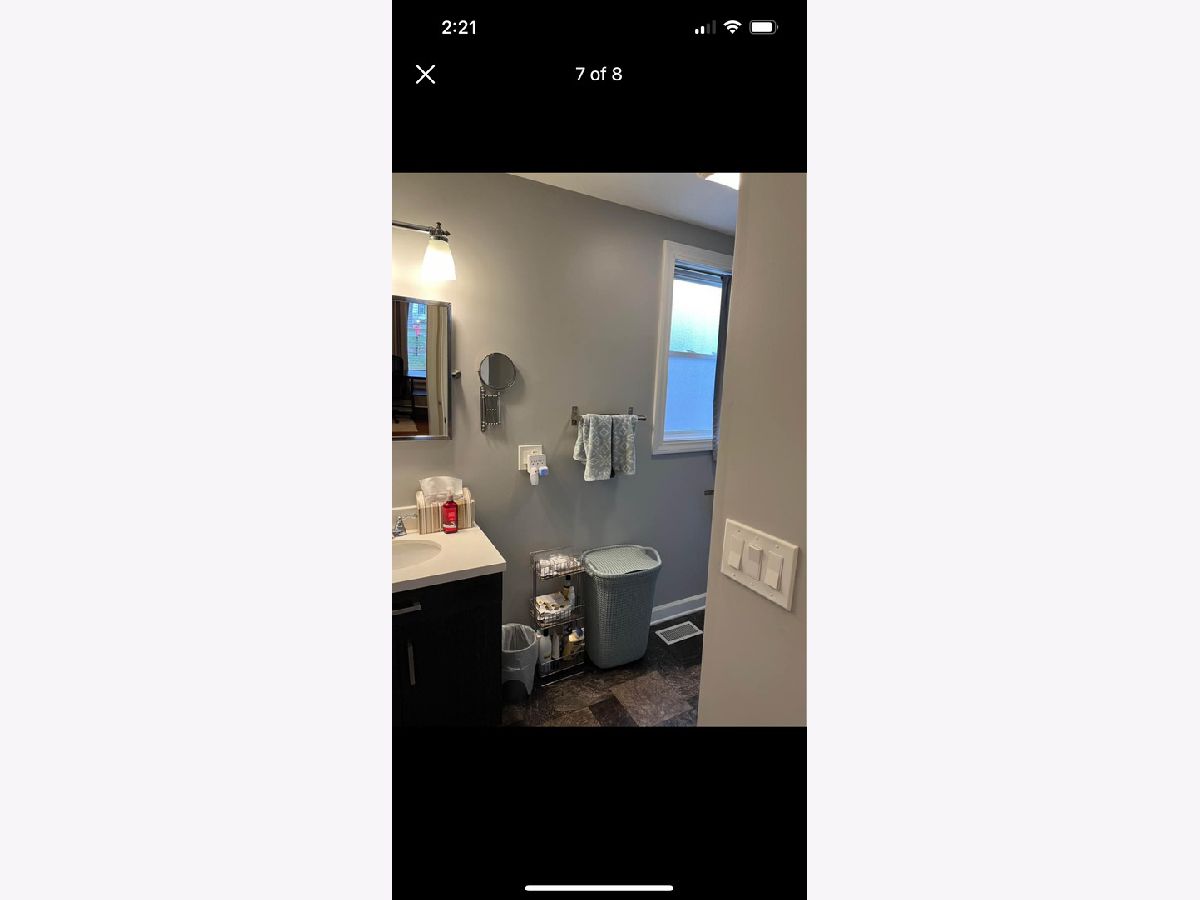Screen dimensions: 1200x900
Task: Tap the bathroom photo to toggle controls
Action: click(599, 449)
